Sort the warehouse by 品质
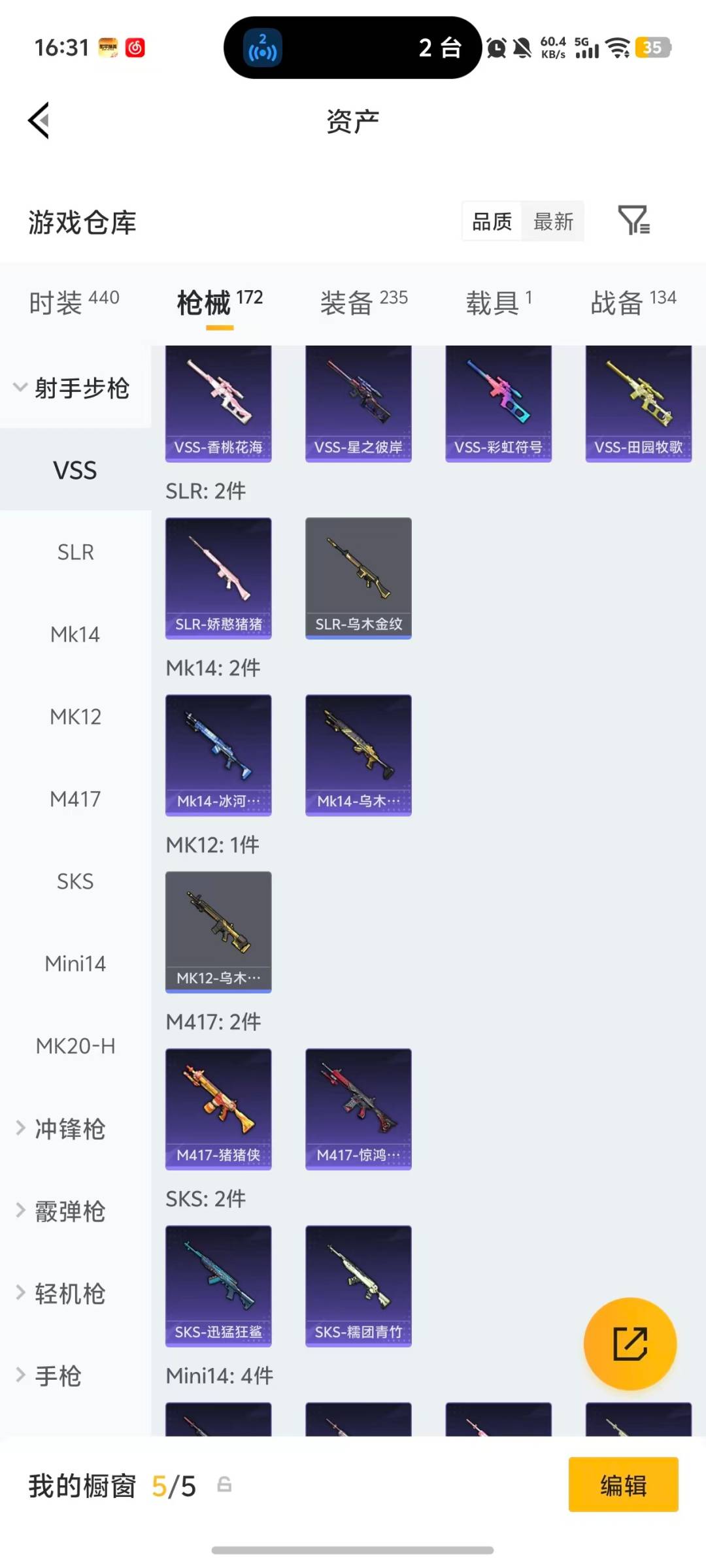The width and height of the screenshot is (706, 1568). pos(492,221)
